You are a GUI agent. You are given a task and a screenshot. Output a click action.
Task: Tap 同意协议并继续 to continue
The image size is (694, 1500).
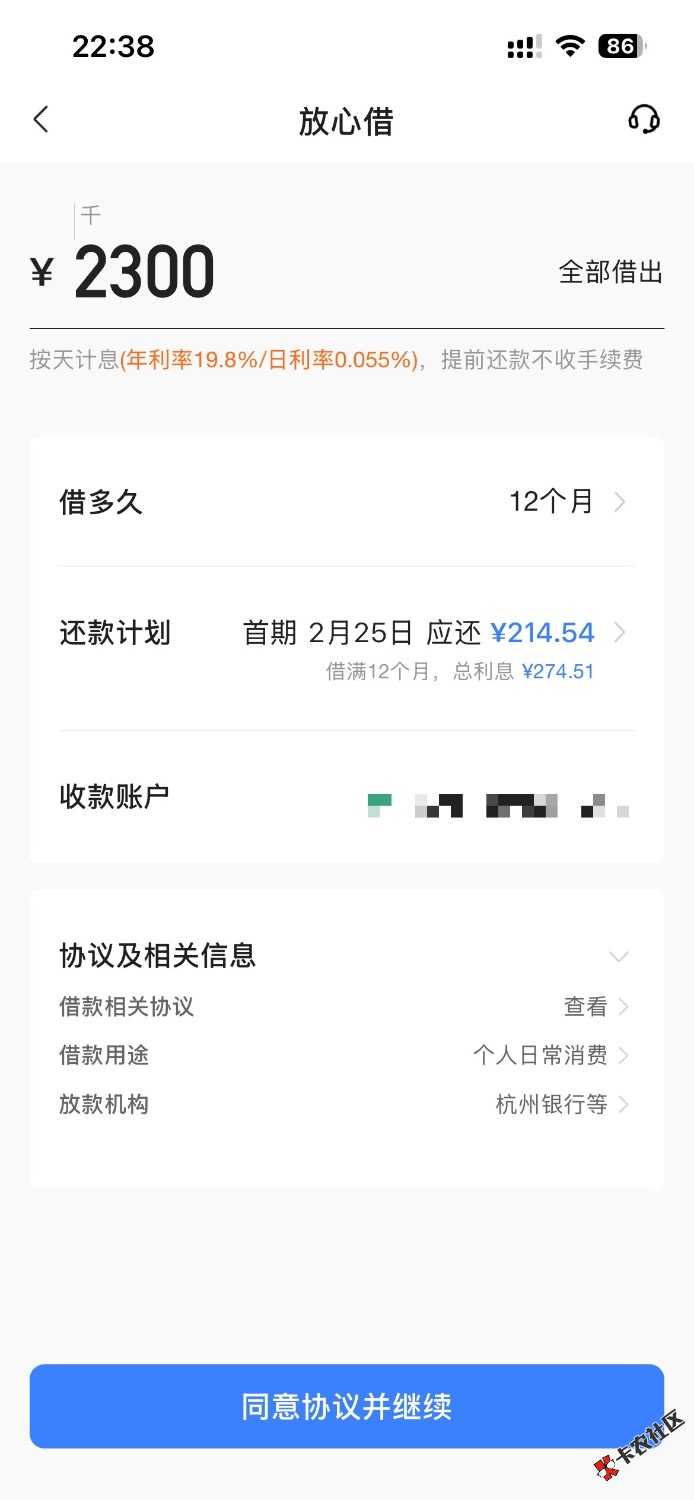click(x=347, y=1406)
